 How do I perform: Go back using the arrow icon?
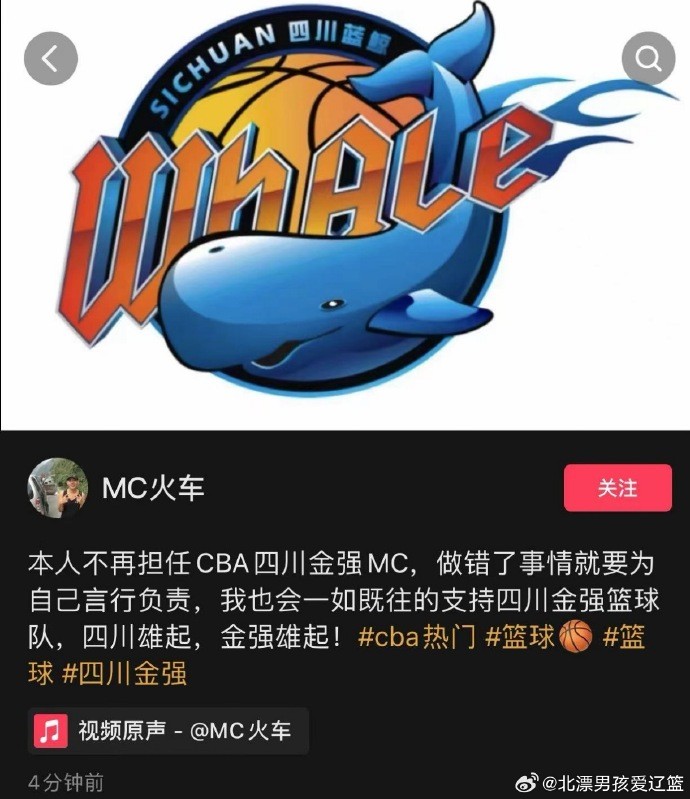point(51,59)
